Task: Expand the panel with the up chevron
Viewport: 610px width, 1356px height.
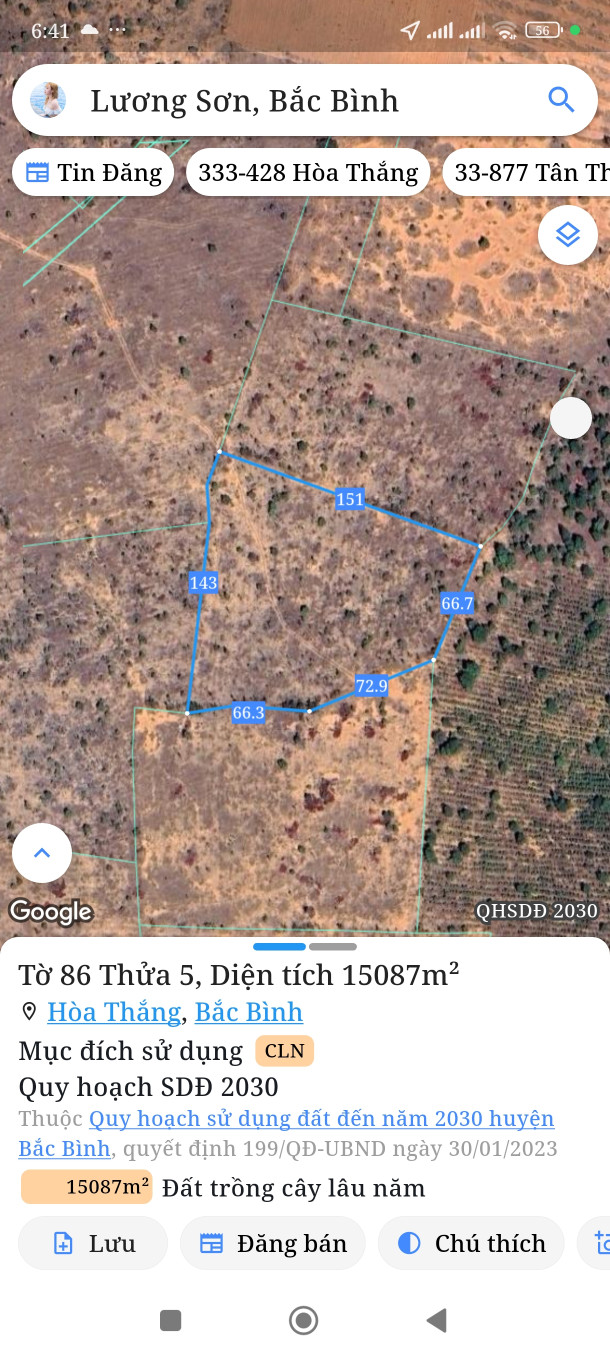Action: [x=42, y=853]
